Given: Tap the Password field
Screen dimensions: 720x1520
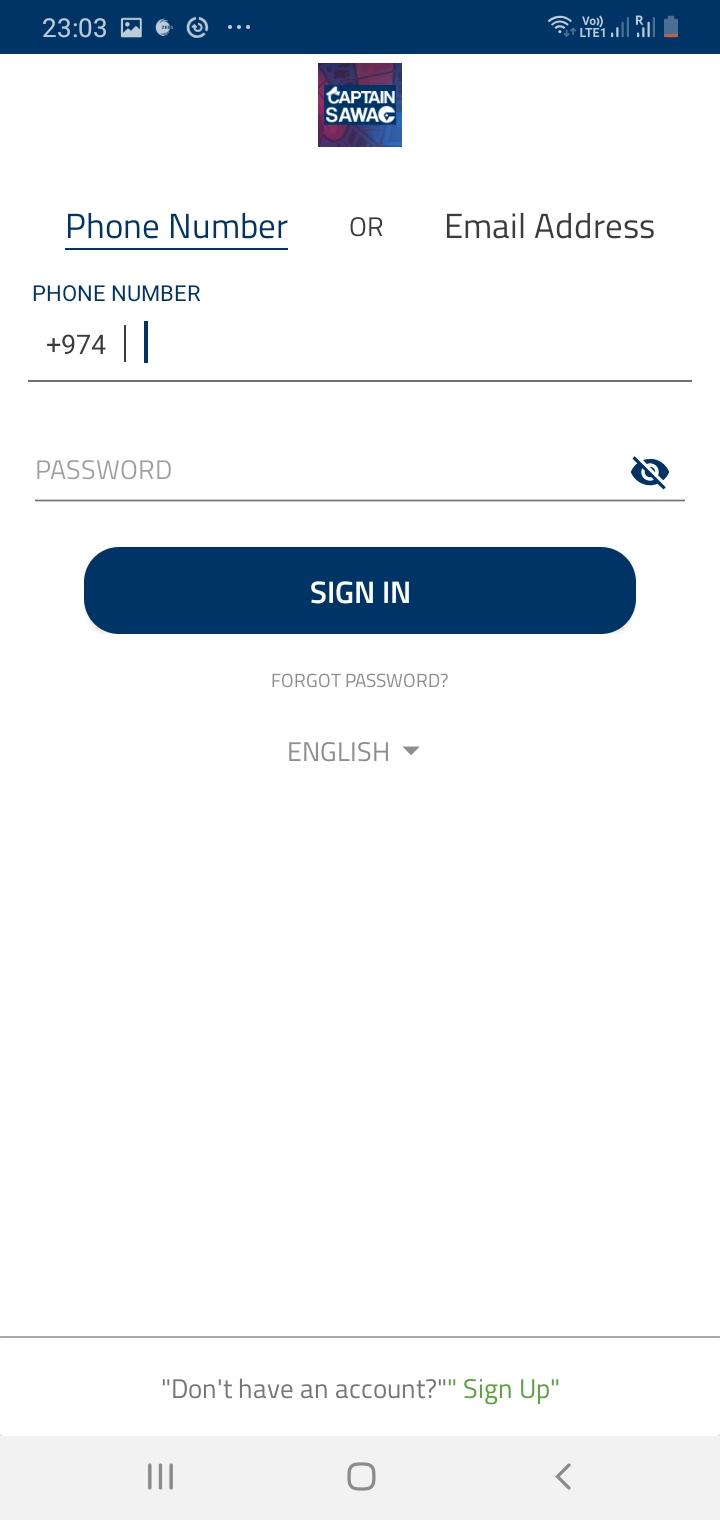Looking at the screenshot, I should [x=330, y=470].
